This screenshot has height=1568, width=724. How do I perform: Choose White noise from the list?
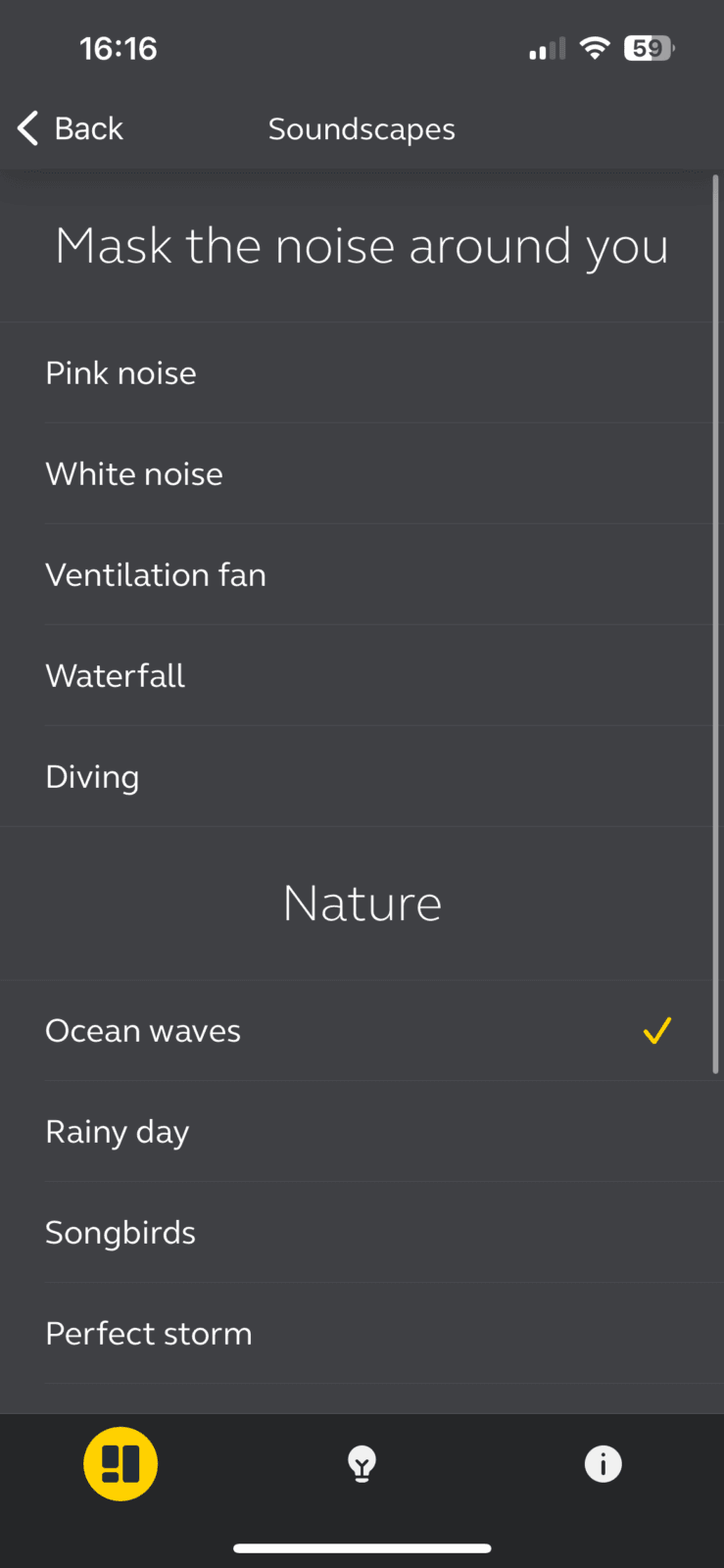pyautogui.click(x=357, y=473)
